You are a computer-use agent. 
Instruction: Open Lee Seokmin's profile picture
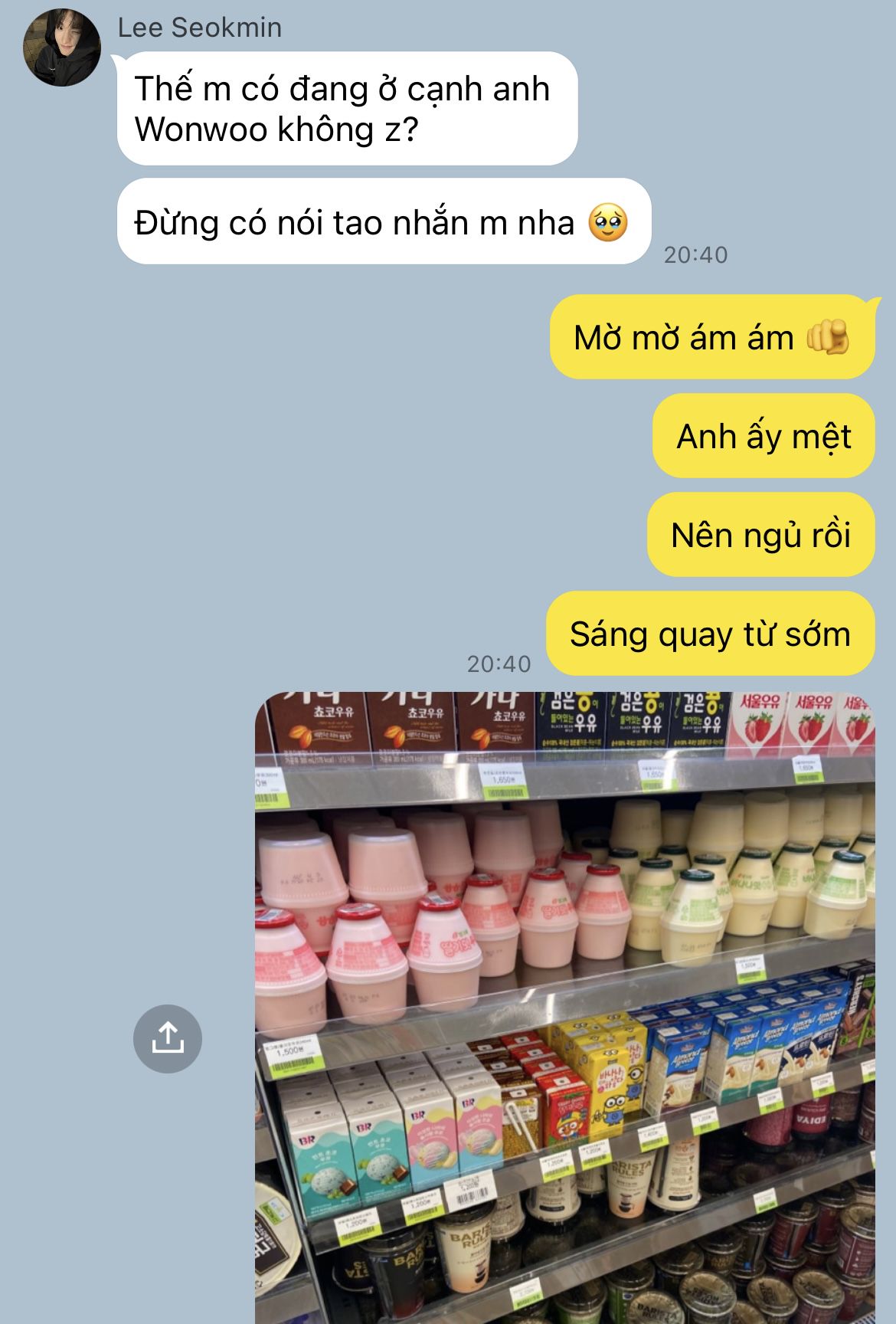click(63, 48)
